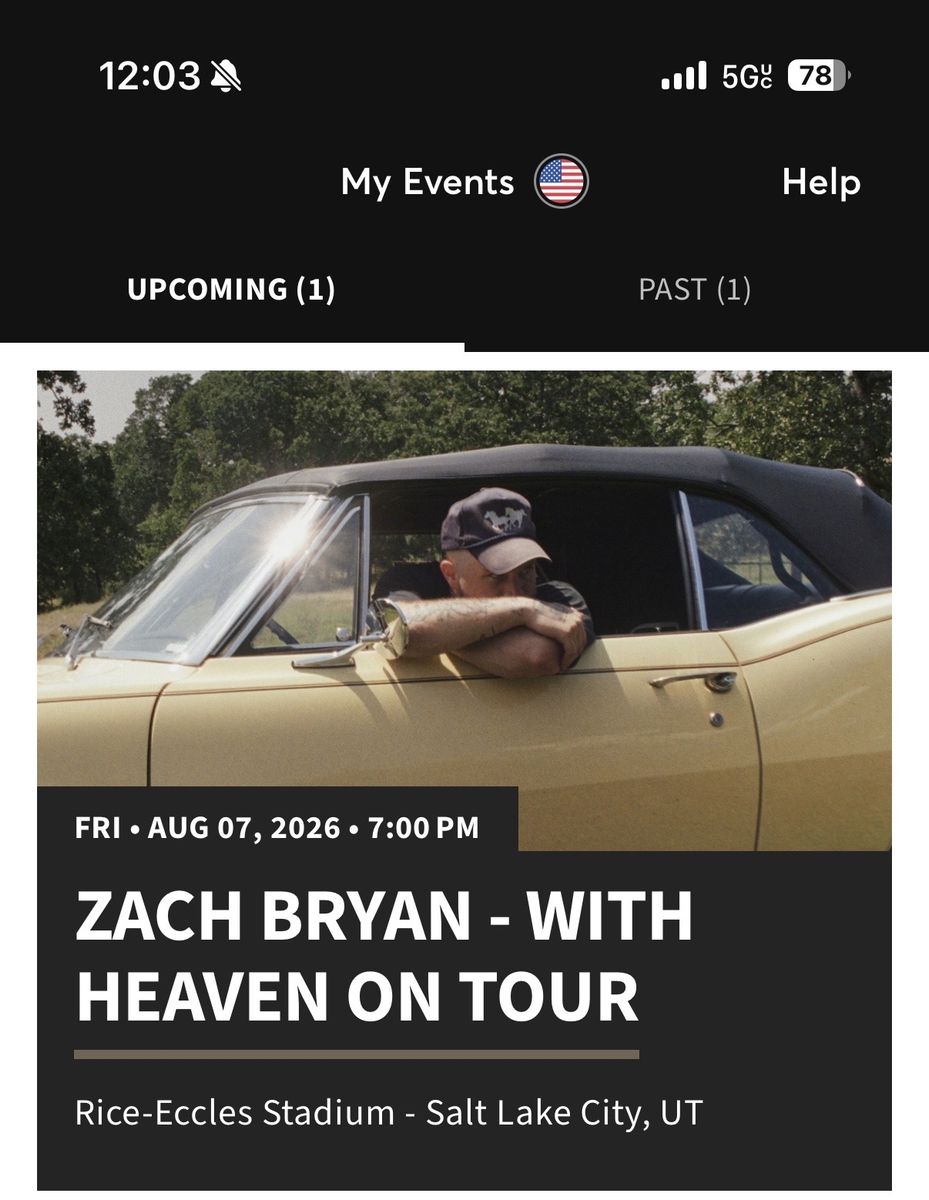This screenshot has width=929, height=1200.
Task: Tap the My Events header title
Action: [426, 182]
